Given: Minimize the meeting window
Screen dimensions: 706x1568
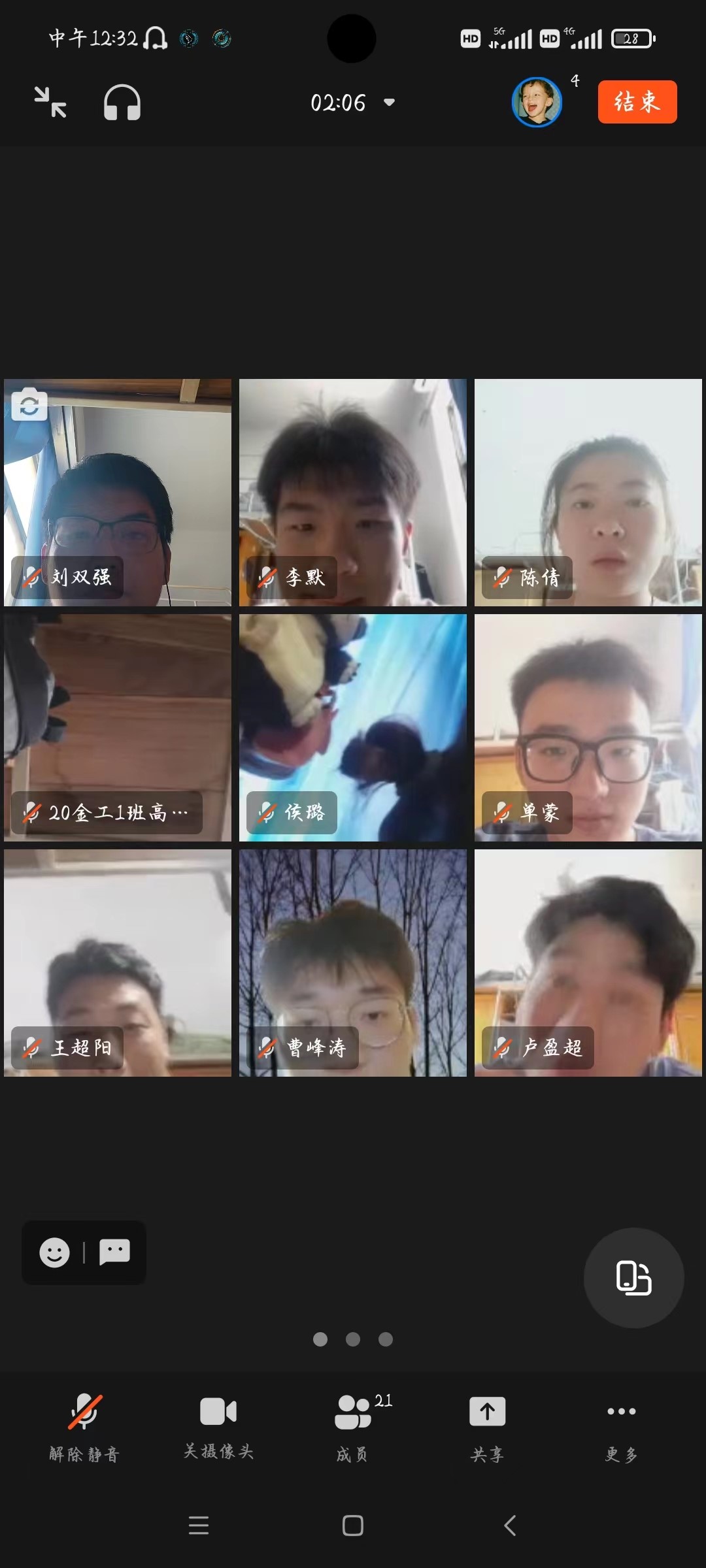Looking at the screenshot, I should click(50, 103).
